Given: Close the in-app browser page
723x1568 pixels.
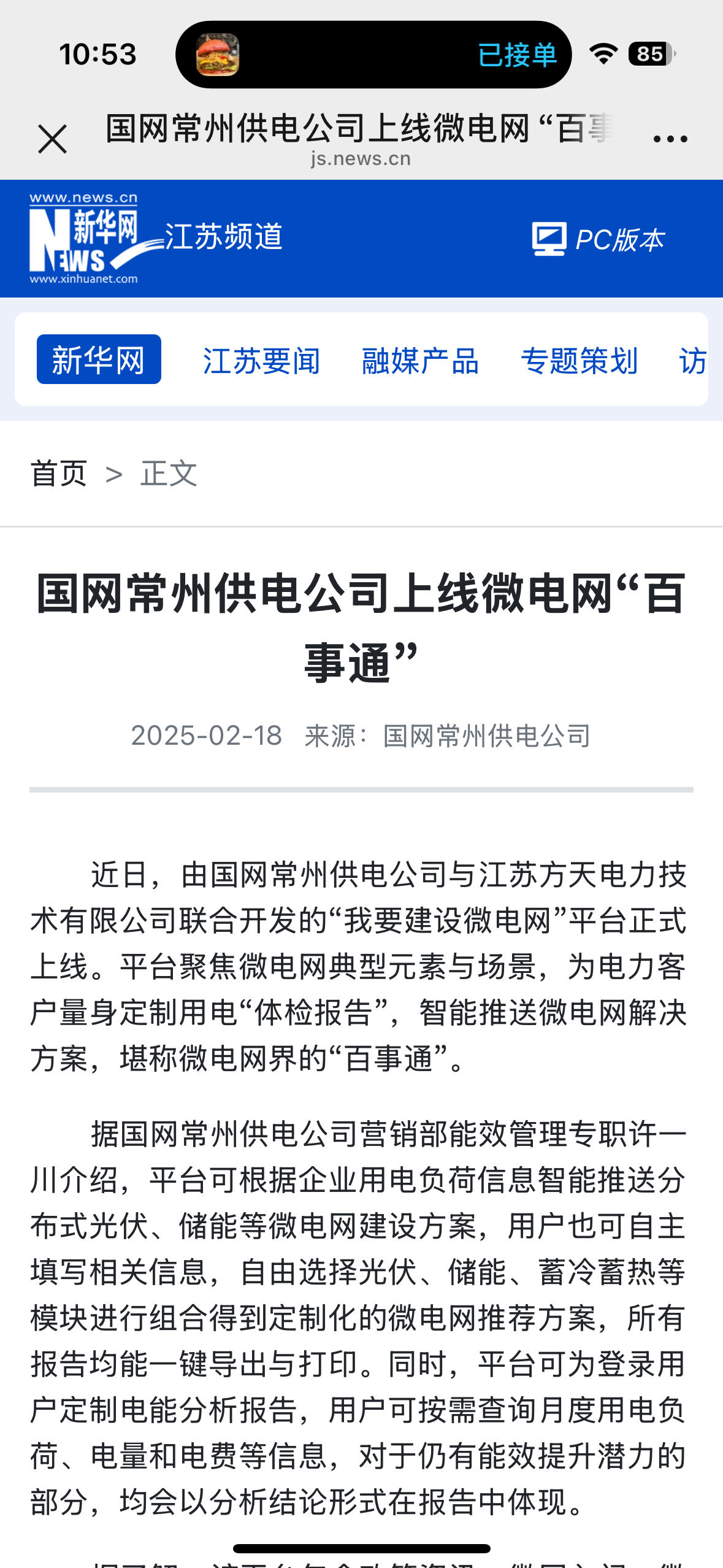Looking at the screenshot, I should [52, 139].
